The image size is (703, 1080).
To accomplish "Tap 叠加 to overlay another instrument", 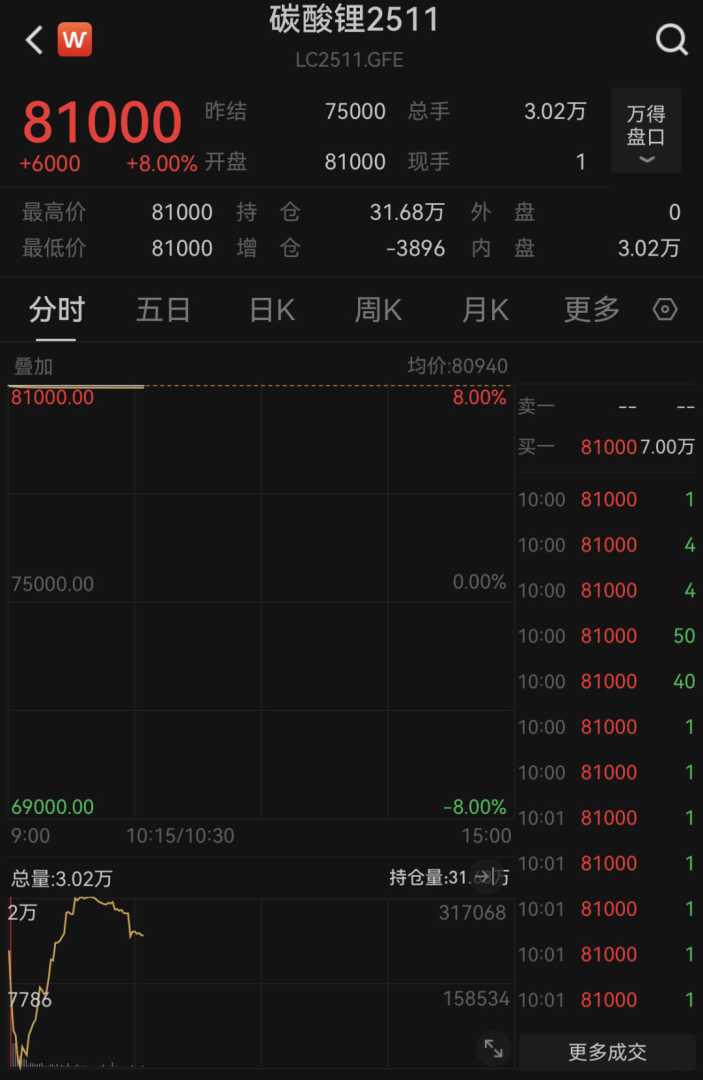I will tap(33, 367).
